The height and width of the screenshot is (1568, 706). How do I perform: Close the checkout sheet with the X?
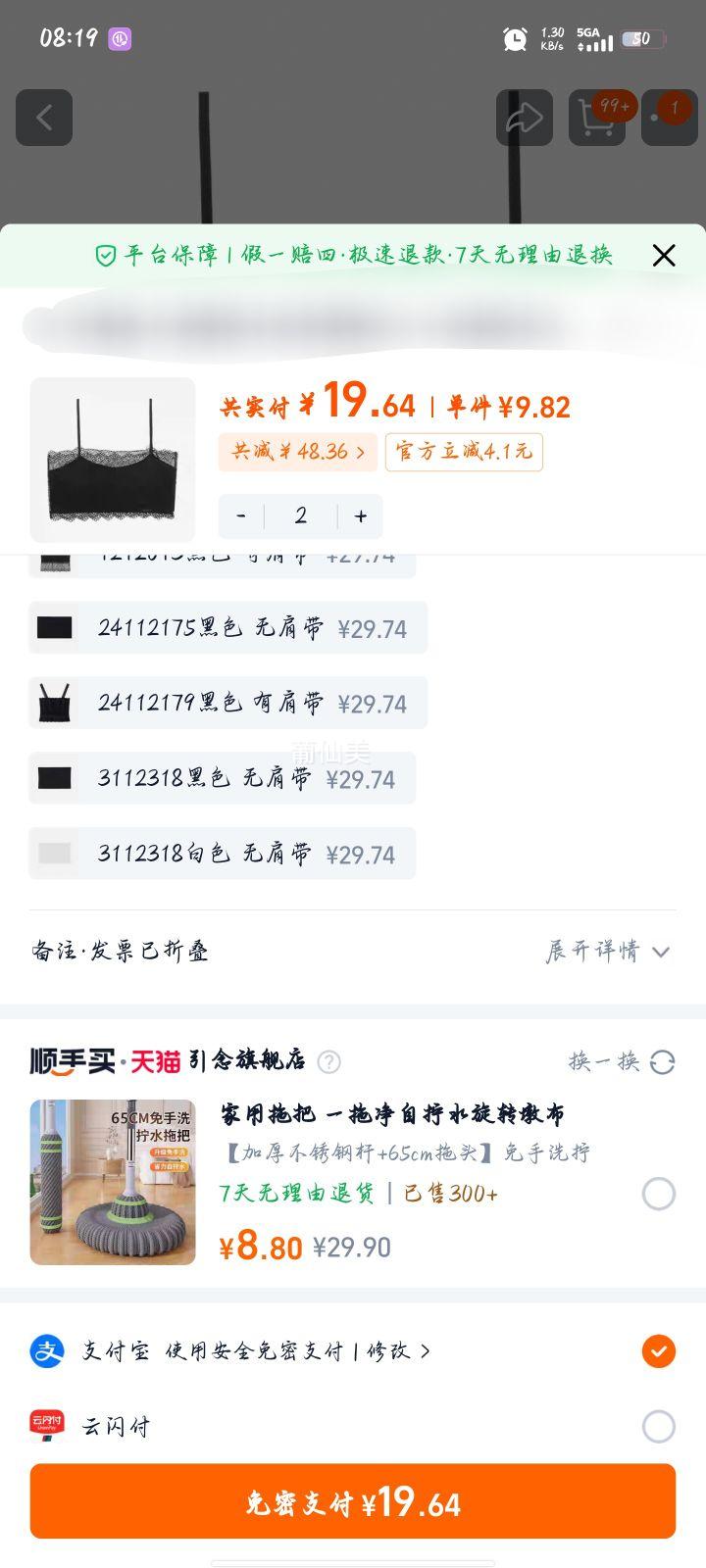[664, 255]
